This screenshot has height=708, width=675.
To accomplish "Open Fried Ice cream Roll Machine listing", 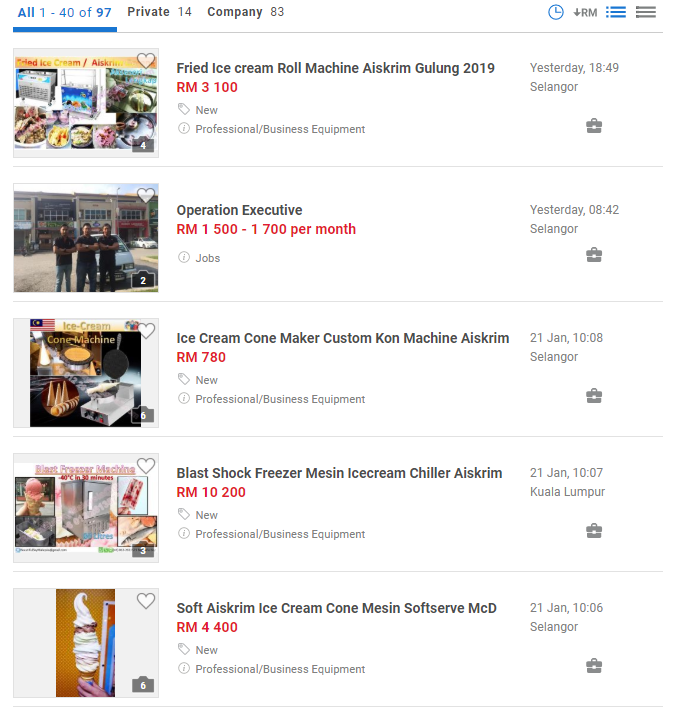I will (x=335, y=68).
